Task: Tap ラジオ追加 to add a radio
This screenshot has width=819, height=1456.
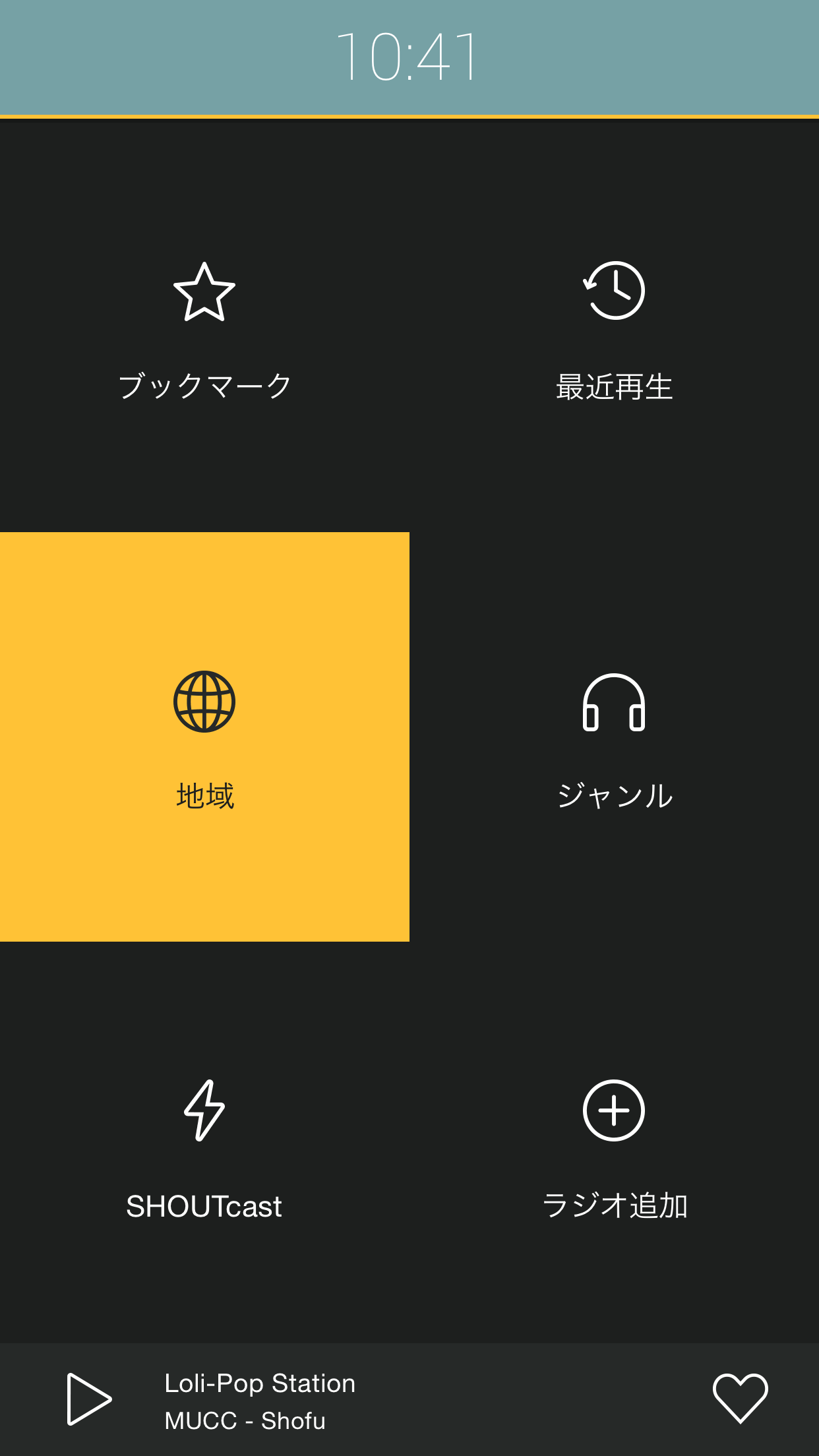Action: click(614, 1146)
